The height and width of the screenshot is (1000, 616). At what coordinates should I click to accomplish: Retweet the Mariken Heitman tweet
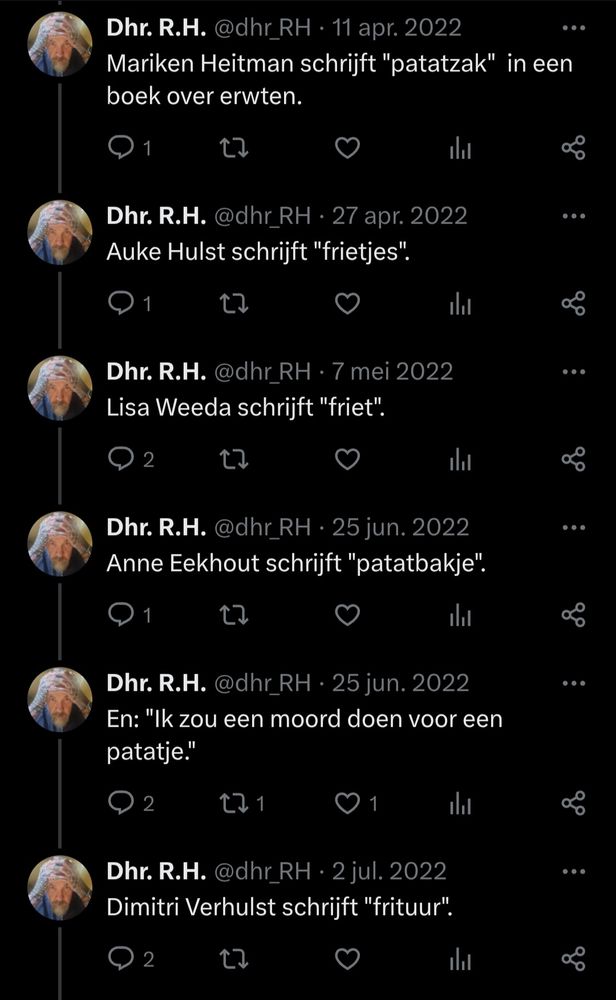(233, 148)
